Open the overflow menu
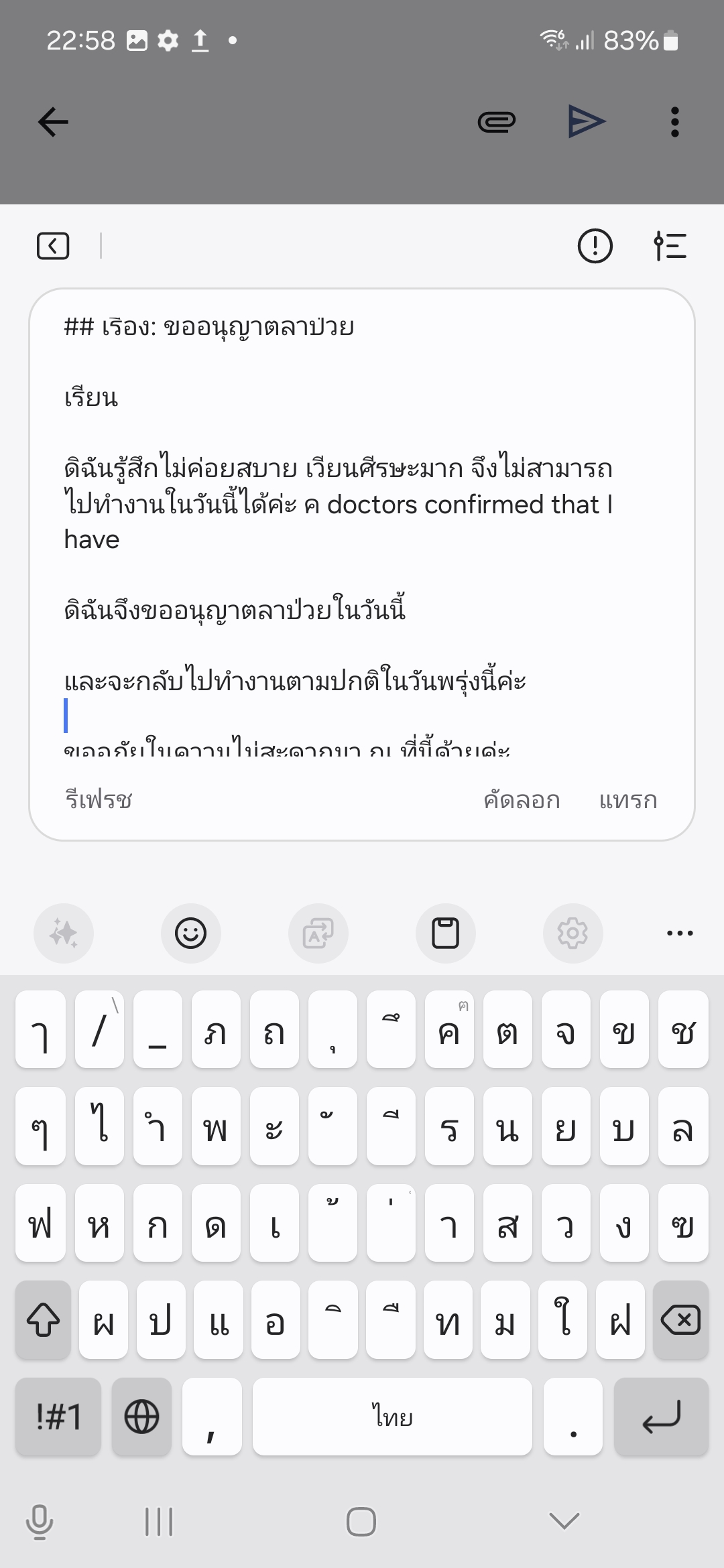 pyautogui.click(x=674, y=122)
